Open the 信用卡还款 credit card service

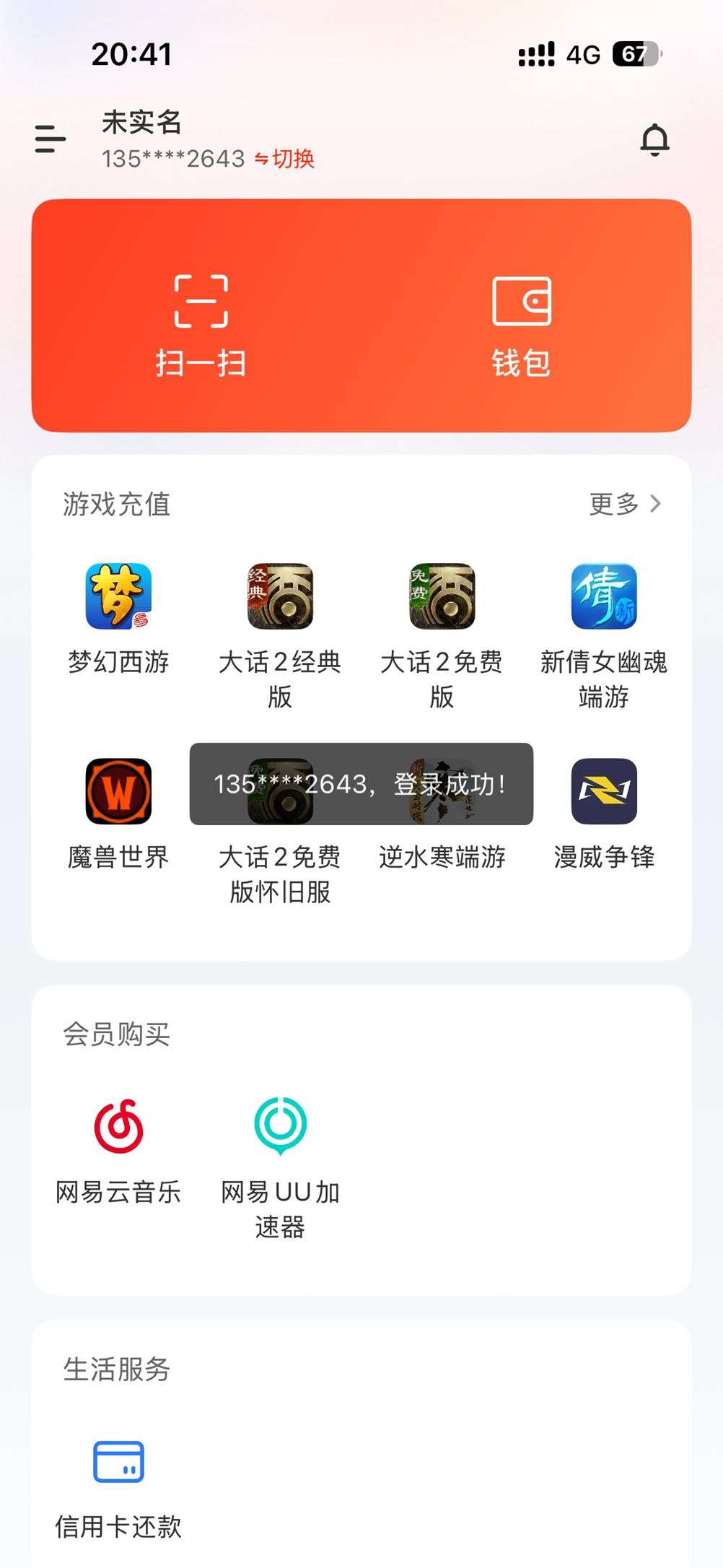tap(118, 1462)
